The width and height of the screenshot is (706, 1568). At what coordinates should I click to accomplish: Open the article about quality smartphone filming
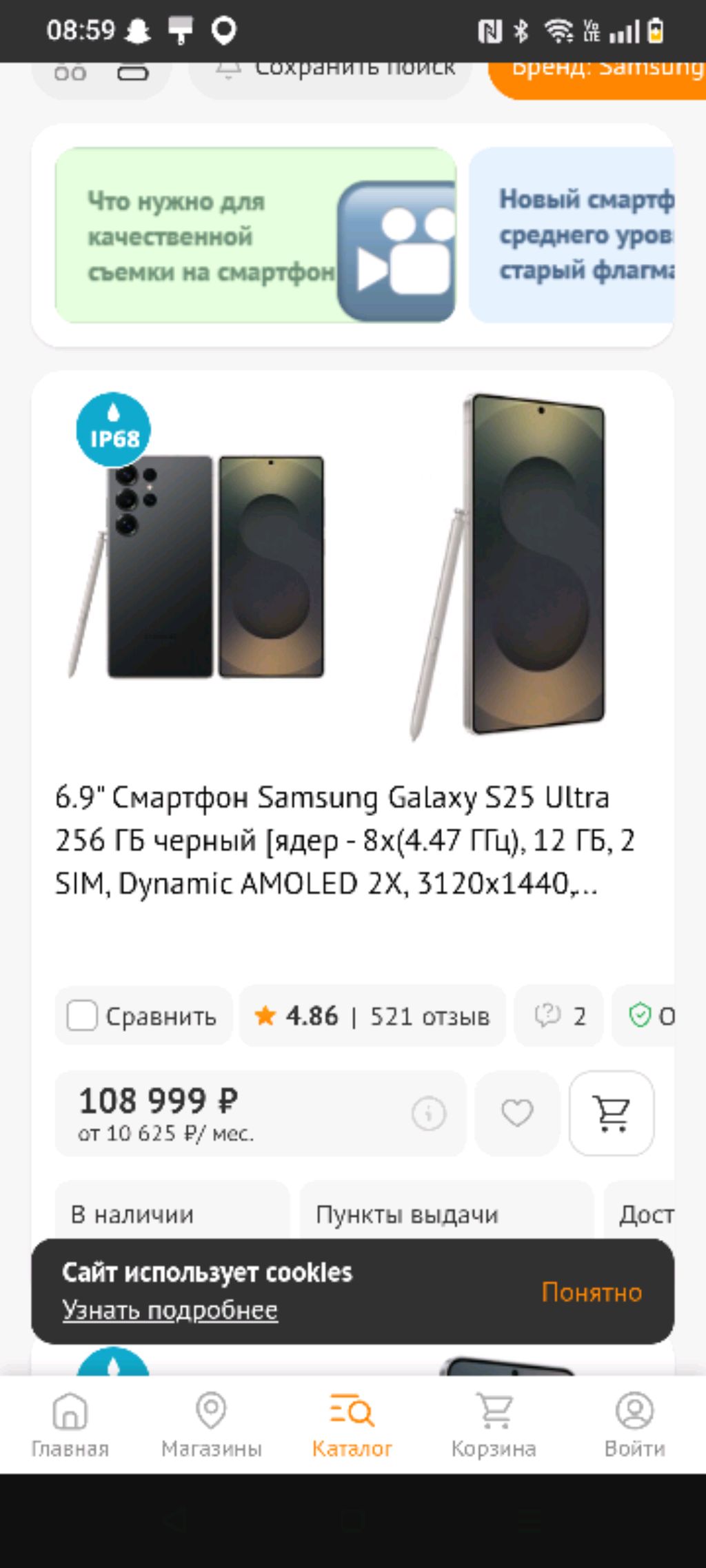coord(255,235)
